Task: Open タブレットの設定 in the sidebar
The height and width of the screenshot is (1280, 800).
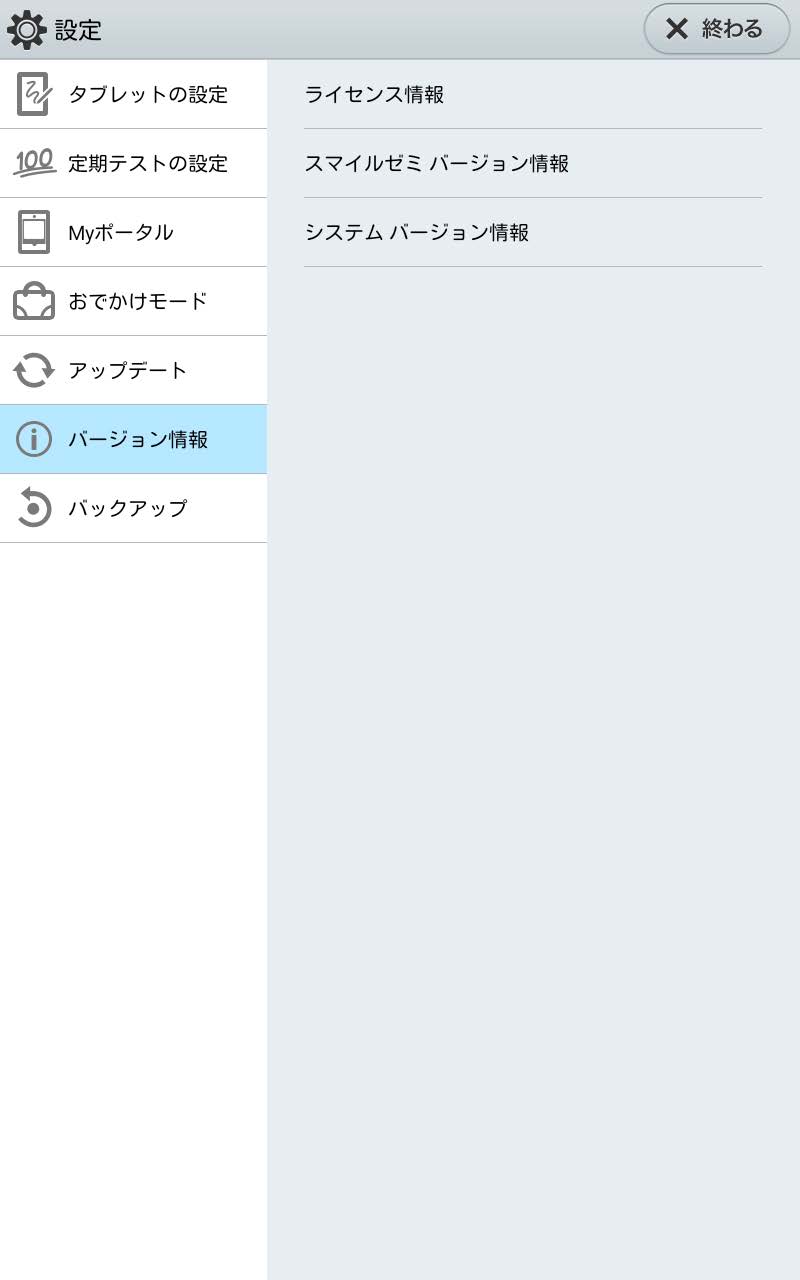Action: click(x=133, y=94)
